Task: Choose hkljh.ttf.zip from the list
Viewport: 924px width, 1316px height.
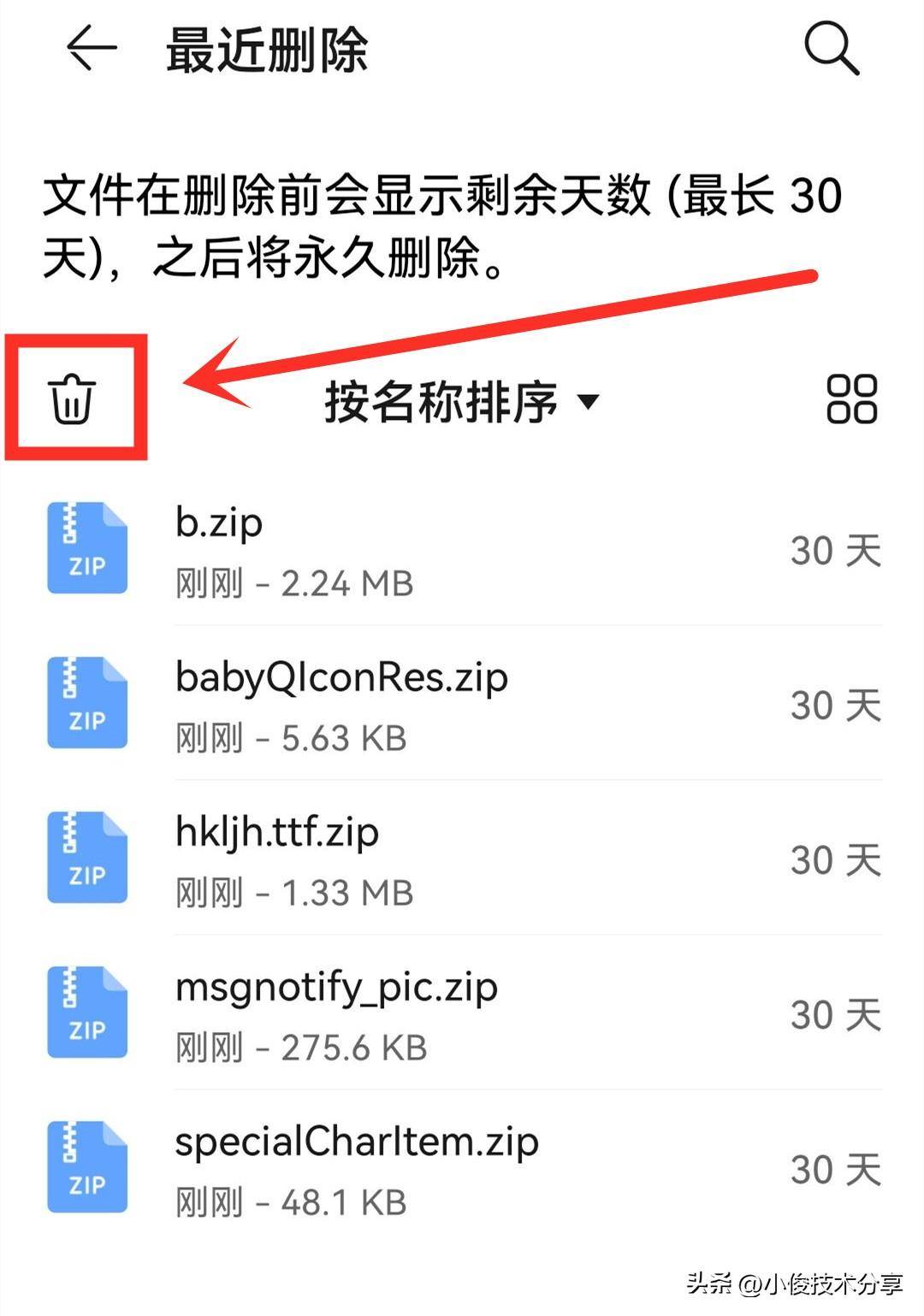Action: point(462,860)
